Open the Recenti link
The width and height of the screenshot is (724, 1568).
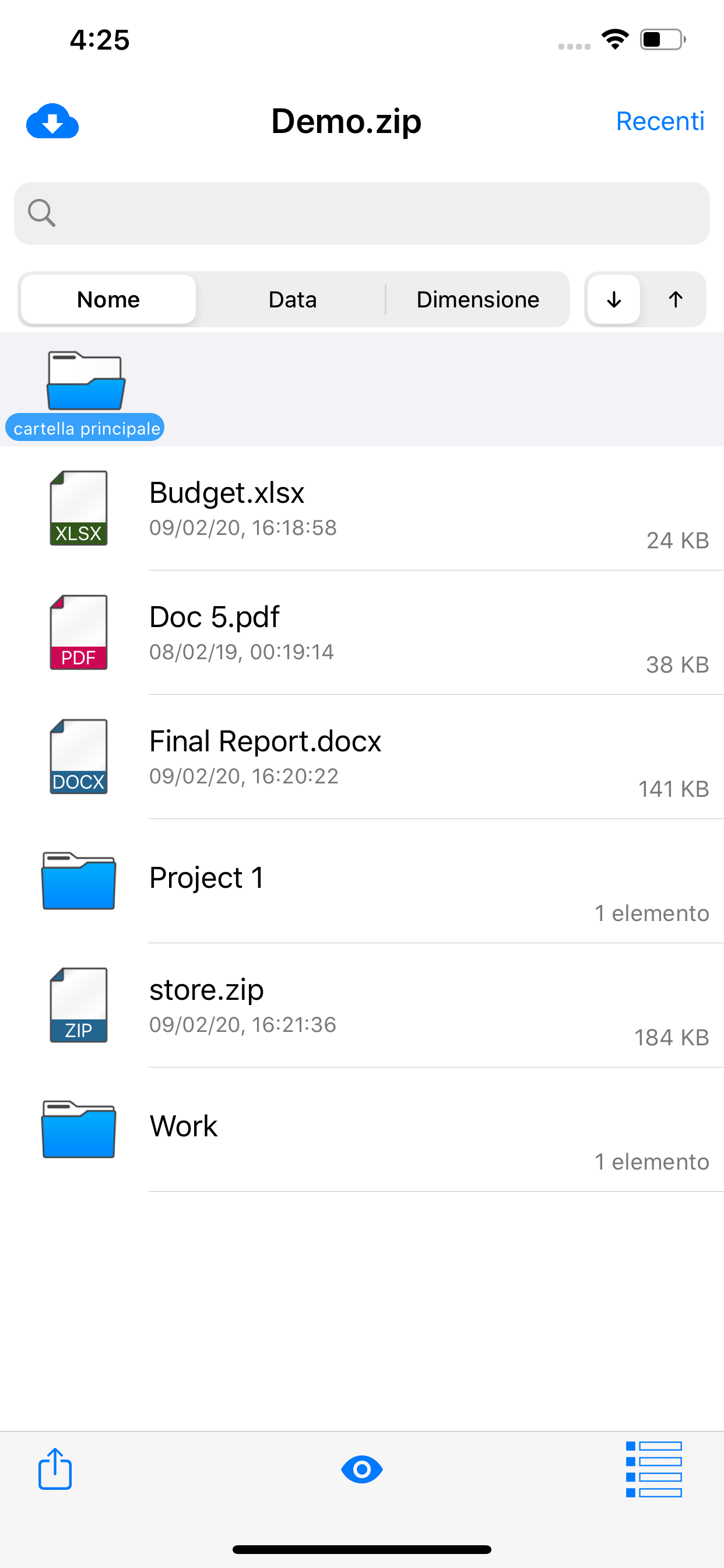[660, 121]
